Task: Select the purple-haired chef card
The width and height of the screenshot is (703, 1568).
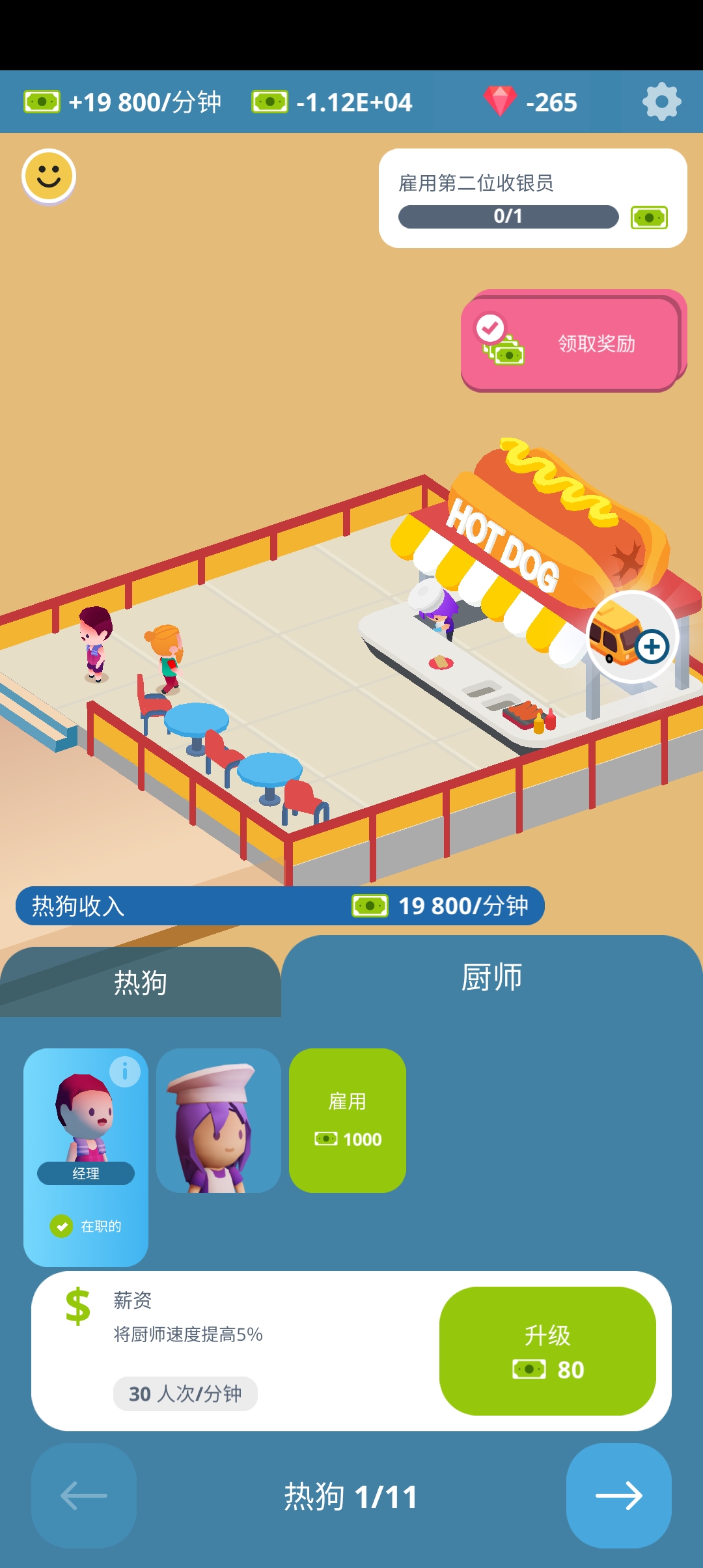Action: point(218,1121)
